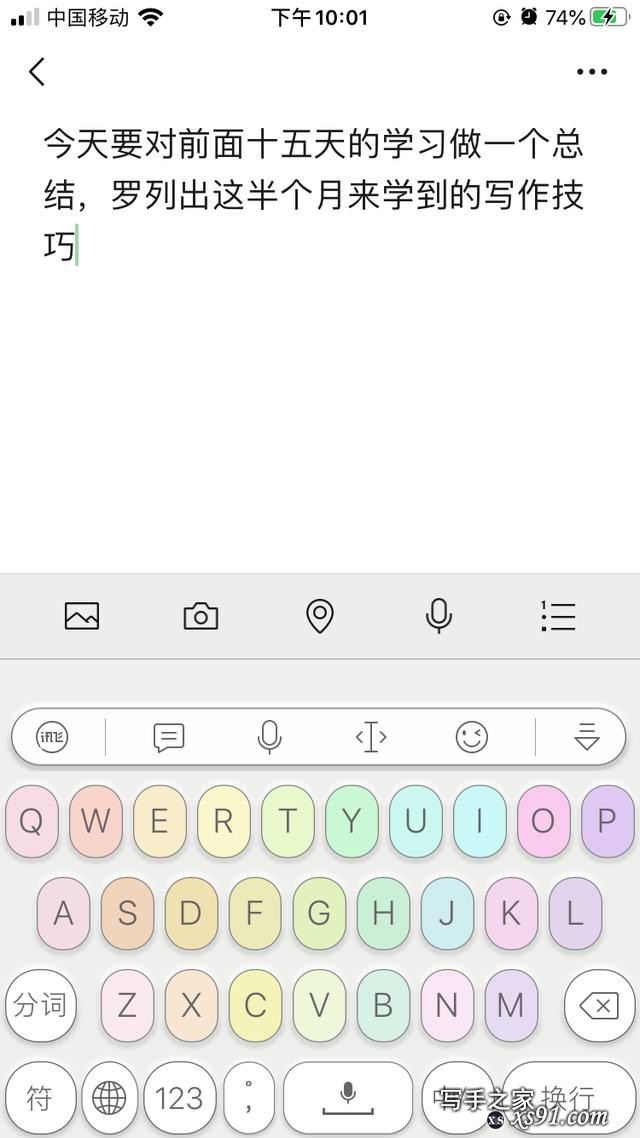Image resolution: width=640 pixels, height=1138 pixels.
Task: Open the keyboard's quick phrases bubble icon
Action: point(169,737)
